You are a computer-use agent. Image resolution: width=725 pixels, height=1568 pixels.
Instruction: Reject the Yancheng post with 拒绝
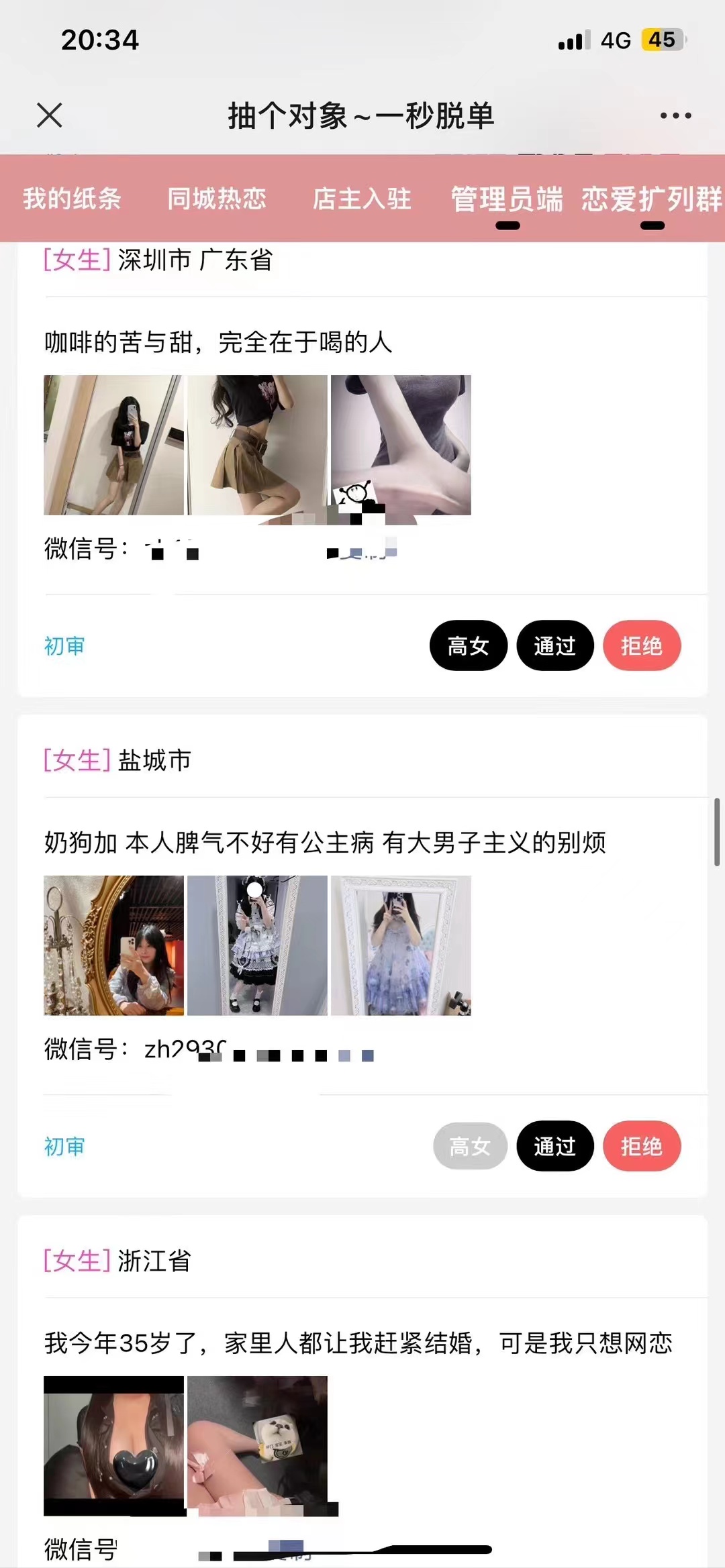tap(642, 1147)
